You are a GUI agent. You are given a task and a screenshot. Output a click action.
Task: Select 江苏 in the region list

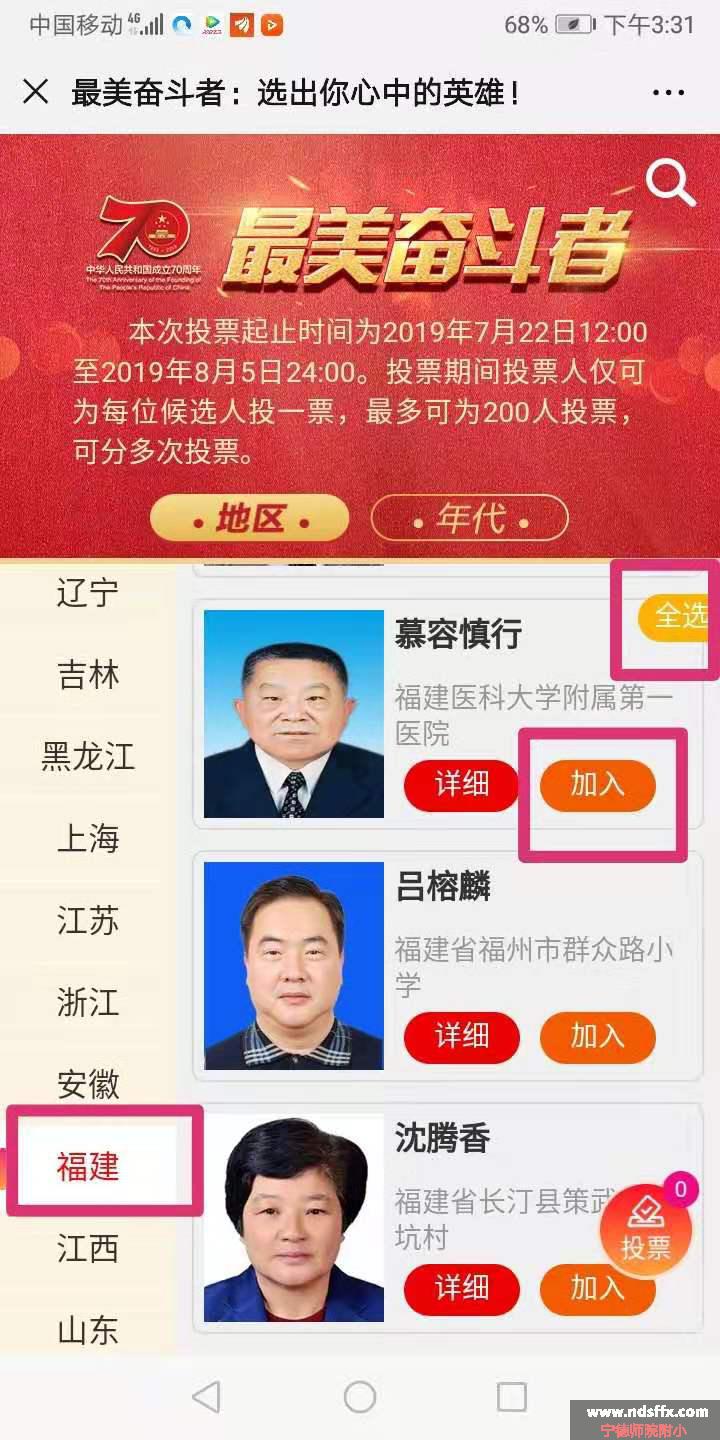point(88,921)
